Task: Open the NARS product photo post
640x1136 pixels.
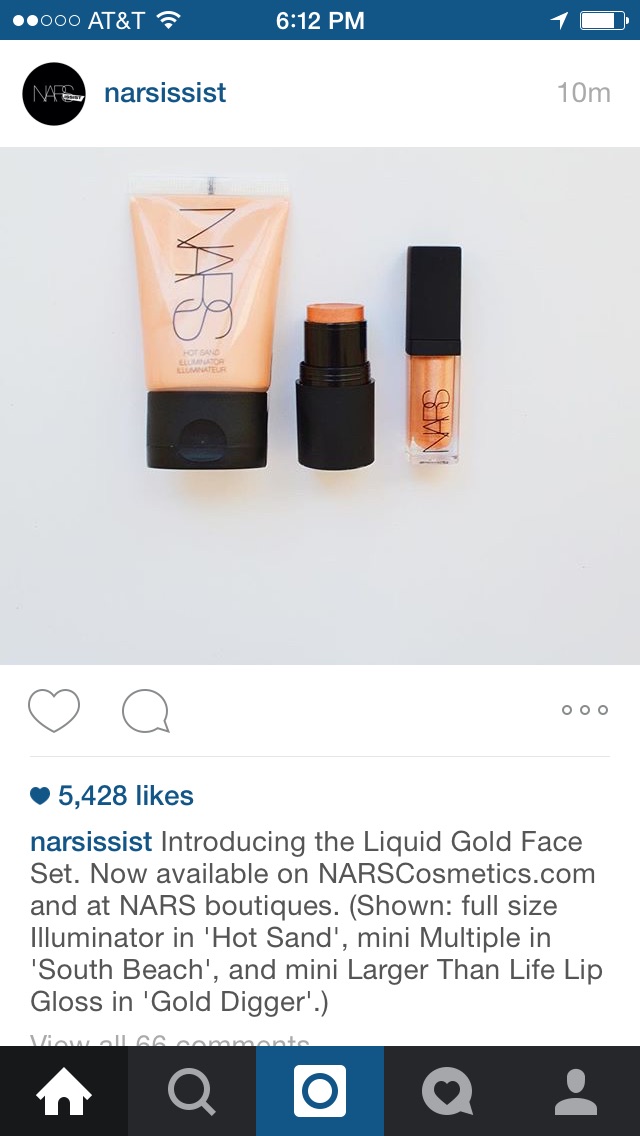Action: 320,406
